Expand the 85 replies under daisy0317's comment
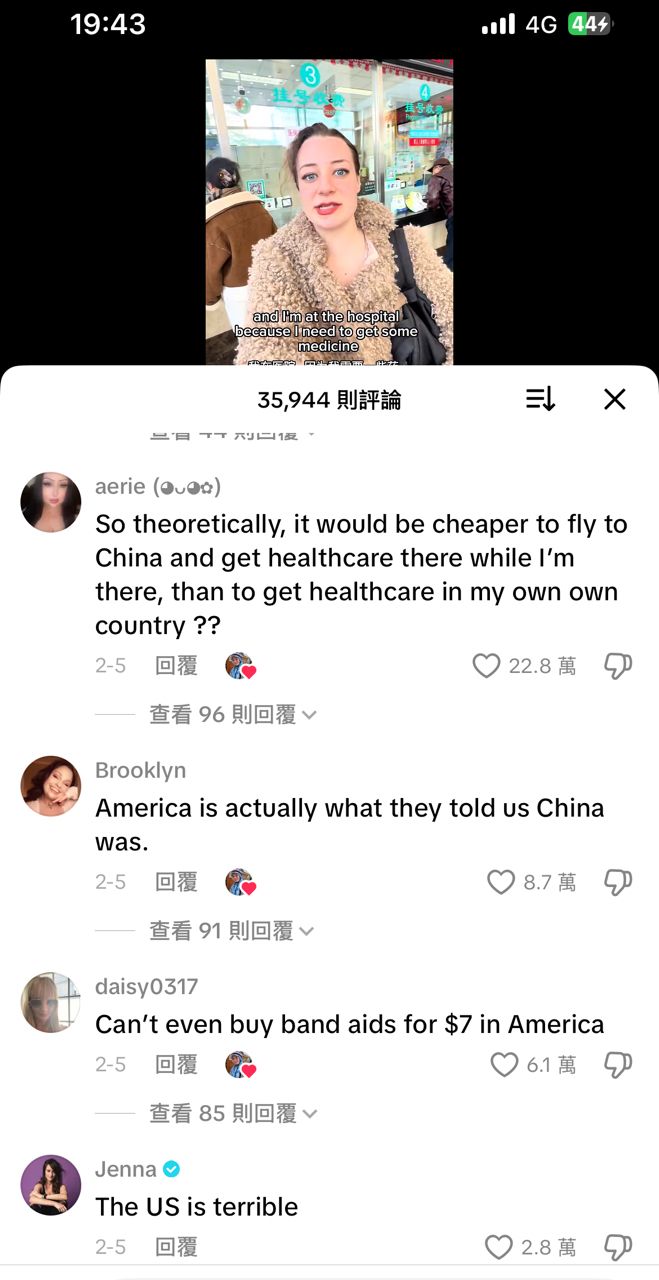The width and height of the screenshot is (659, 1280). point(232,1113)
